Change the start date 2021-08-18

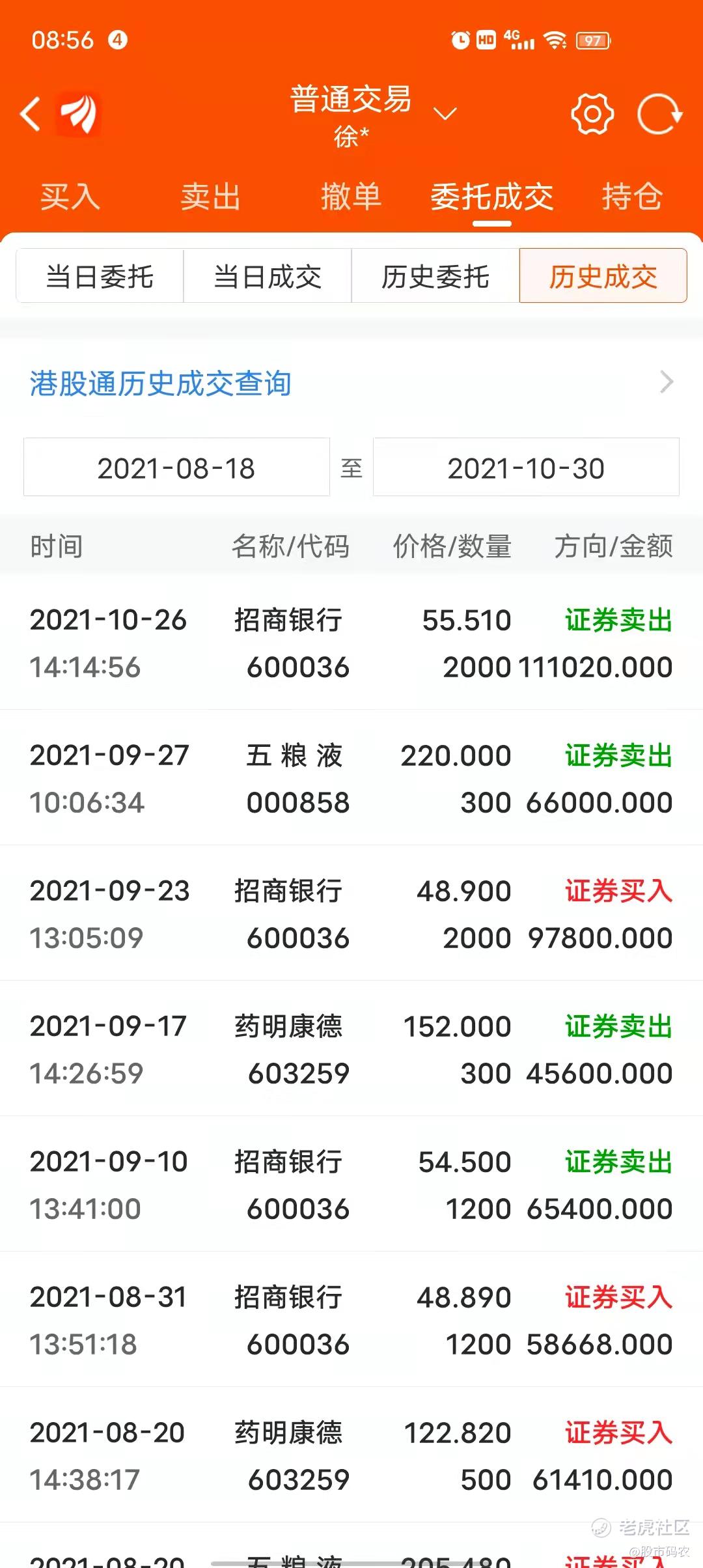(x=176, y=468)
